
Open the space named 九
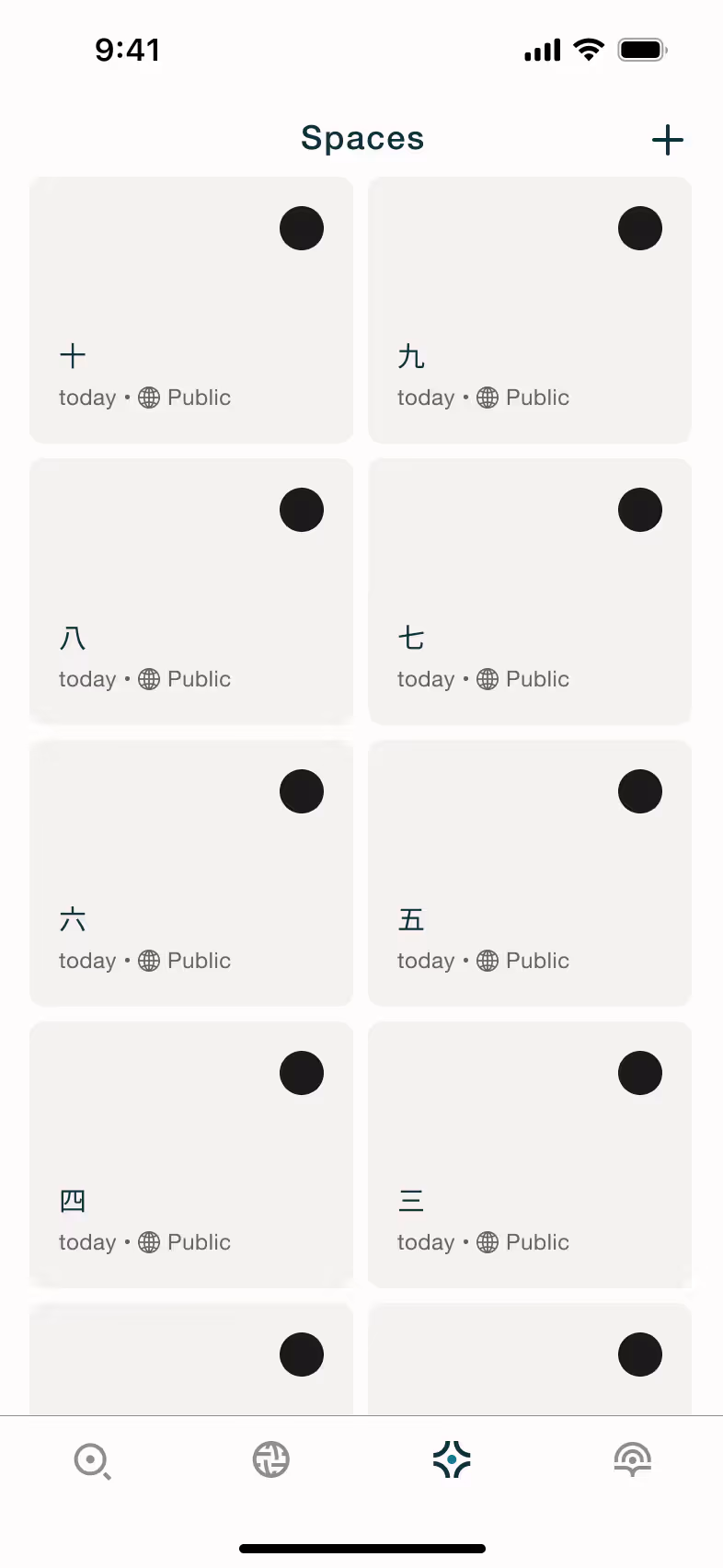[x=530, y=310]
